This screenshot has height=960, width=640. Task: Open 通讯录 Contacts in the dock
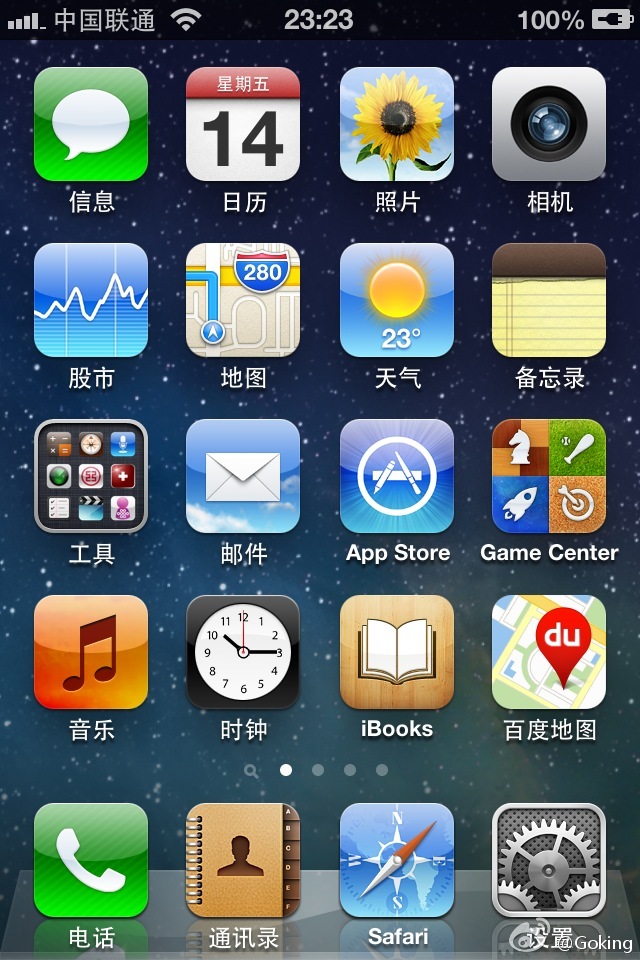(243, 860)
